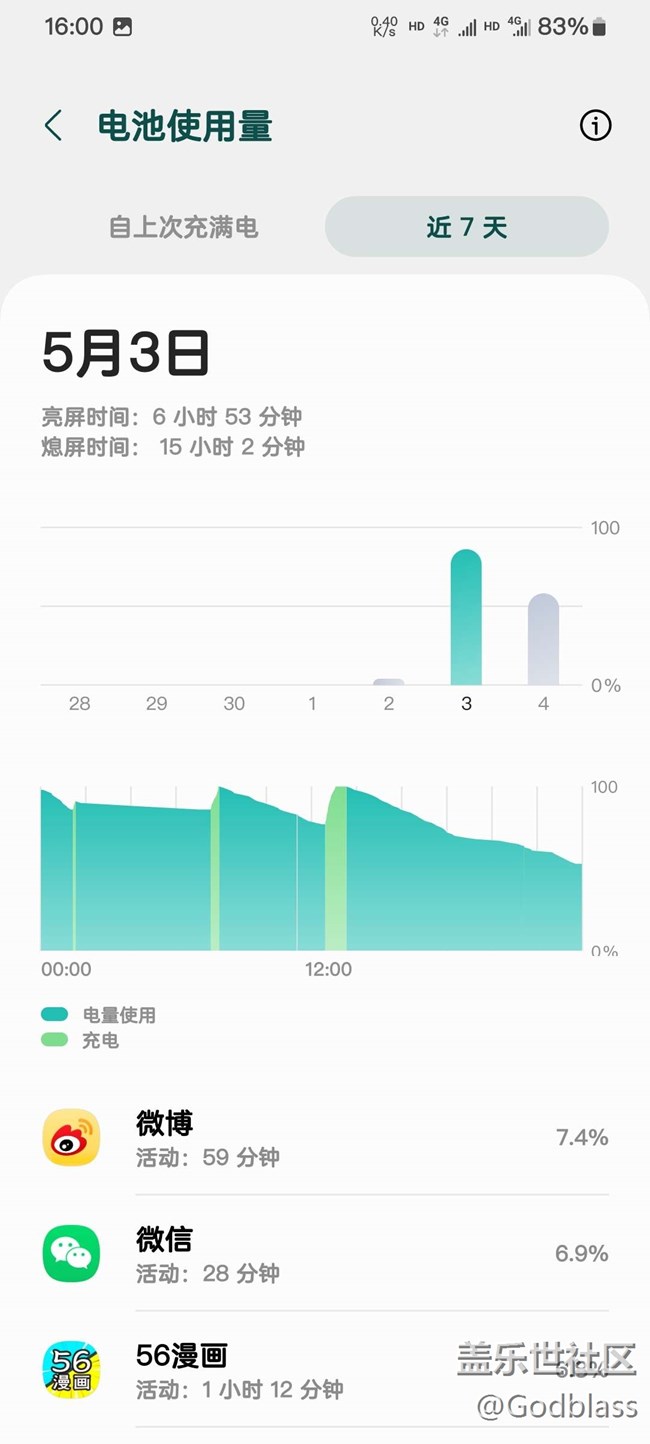Open 微博 battery usage details
Viewport: 650px width, 1444px height.
pos(325,1138)
